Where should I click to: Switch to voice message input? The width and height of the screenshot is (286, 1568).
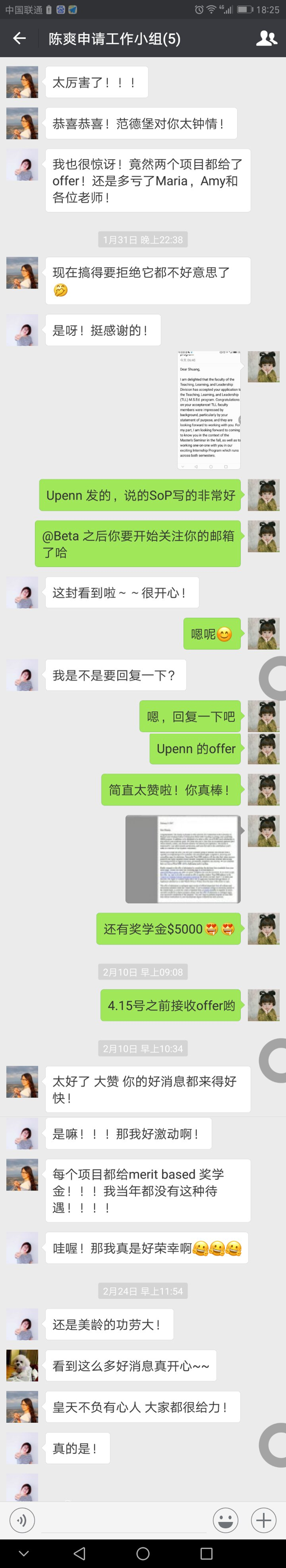coord(22,1520)
